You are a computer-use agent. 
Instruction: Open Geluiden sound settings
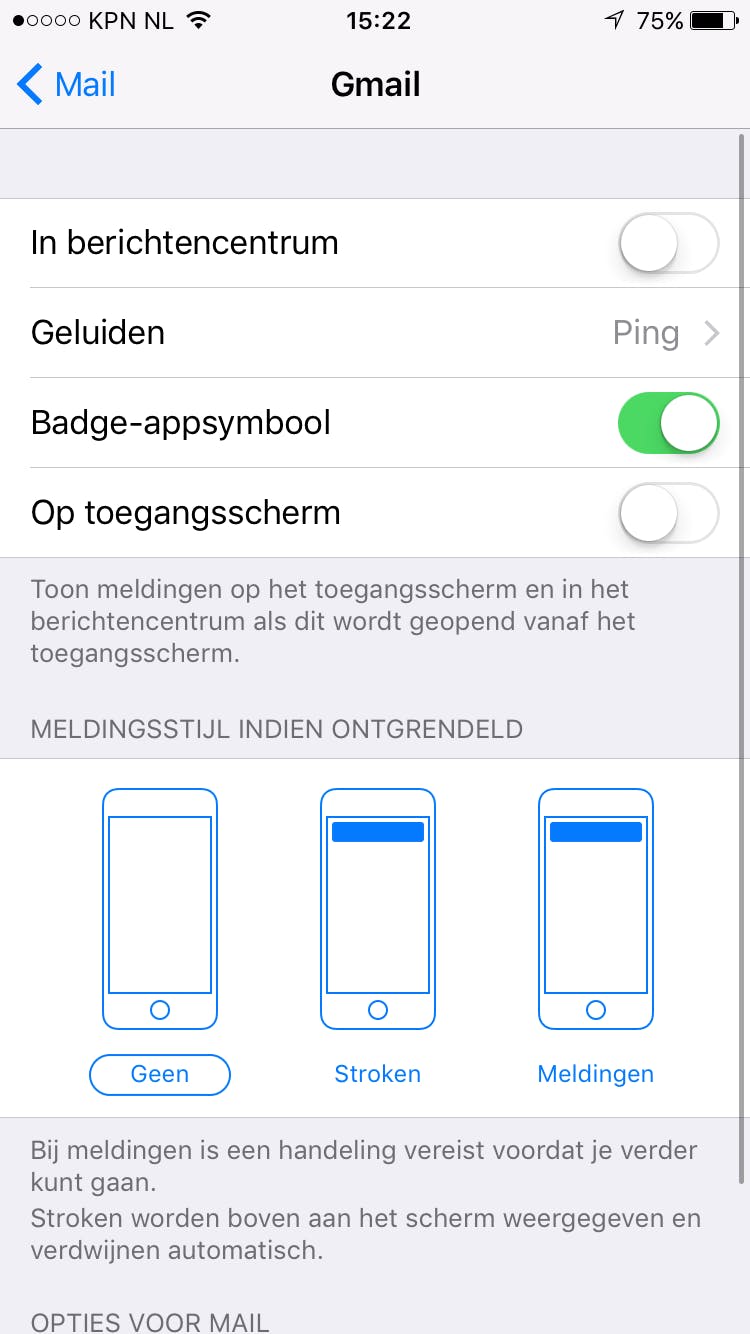click(x=375, y=333)
